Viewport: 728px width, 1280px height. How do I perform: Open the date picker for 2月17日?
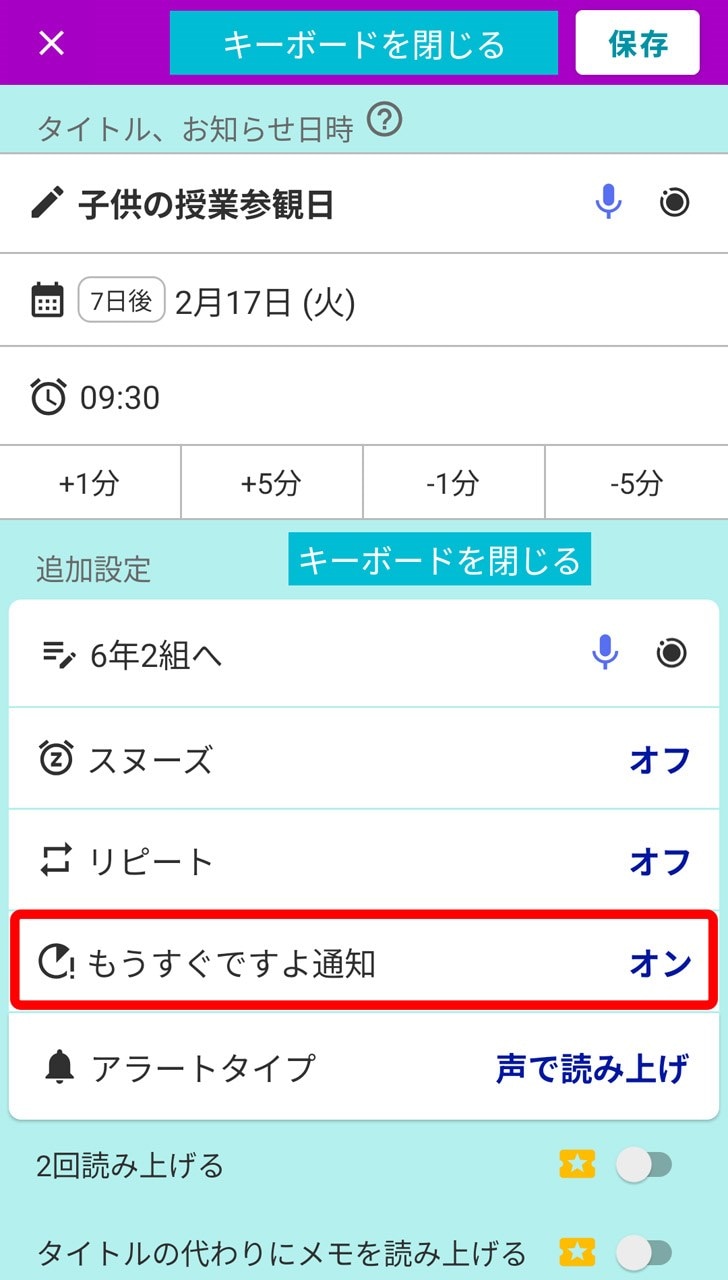click(x=264, y=301)
